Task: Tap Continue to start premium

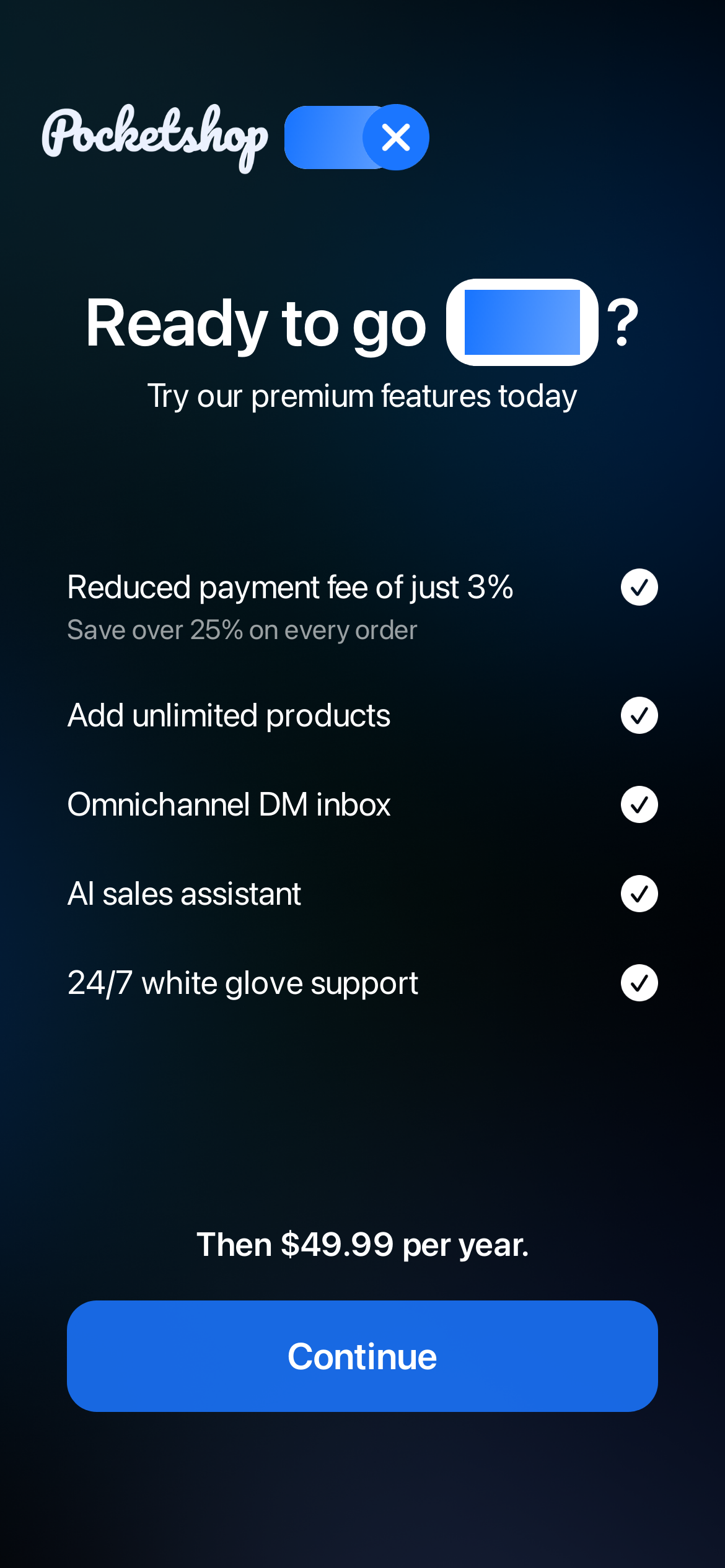Action: click(362, 1356)
